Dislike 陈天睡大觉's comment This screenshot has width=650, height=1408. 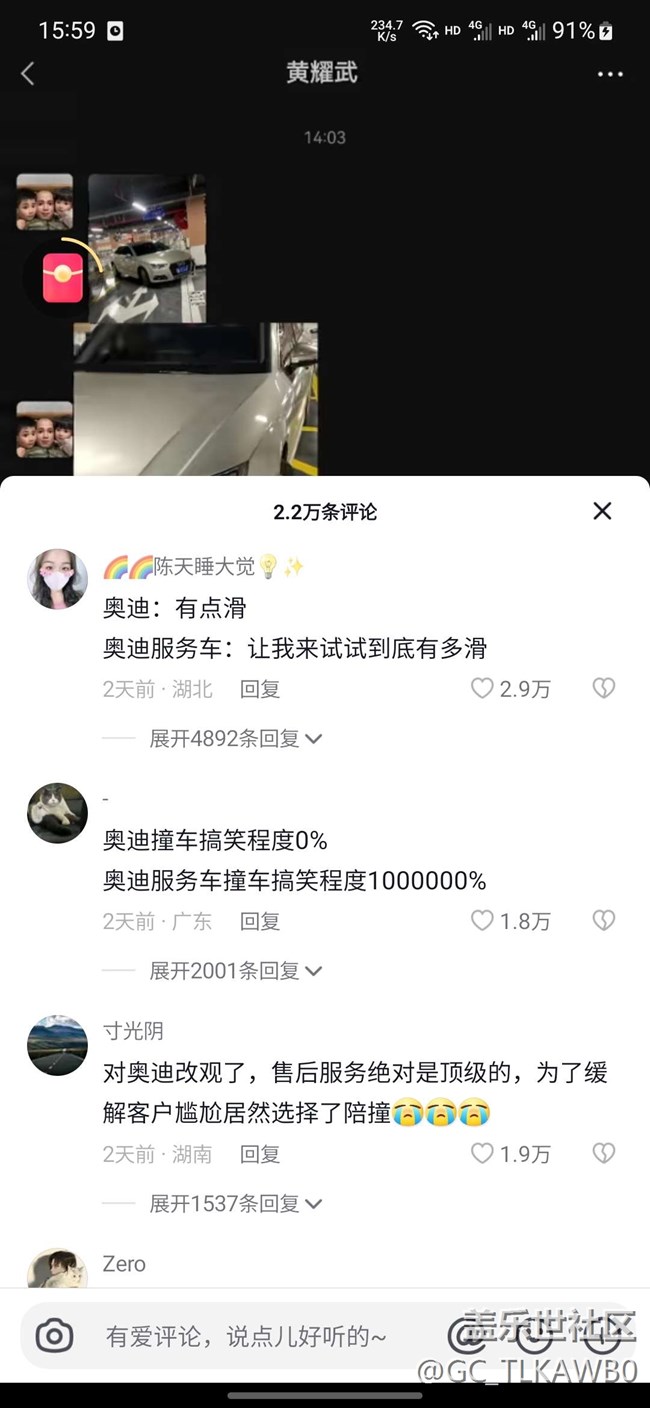[x=603, y=688]
